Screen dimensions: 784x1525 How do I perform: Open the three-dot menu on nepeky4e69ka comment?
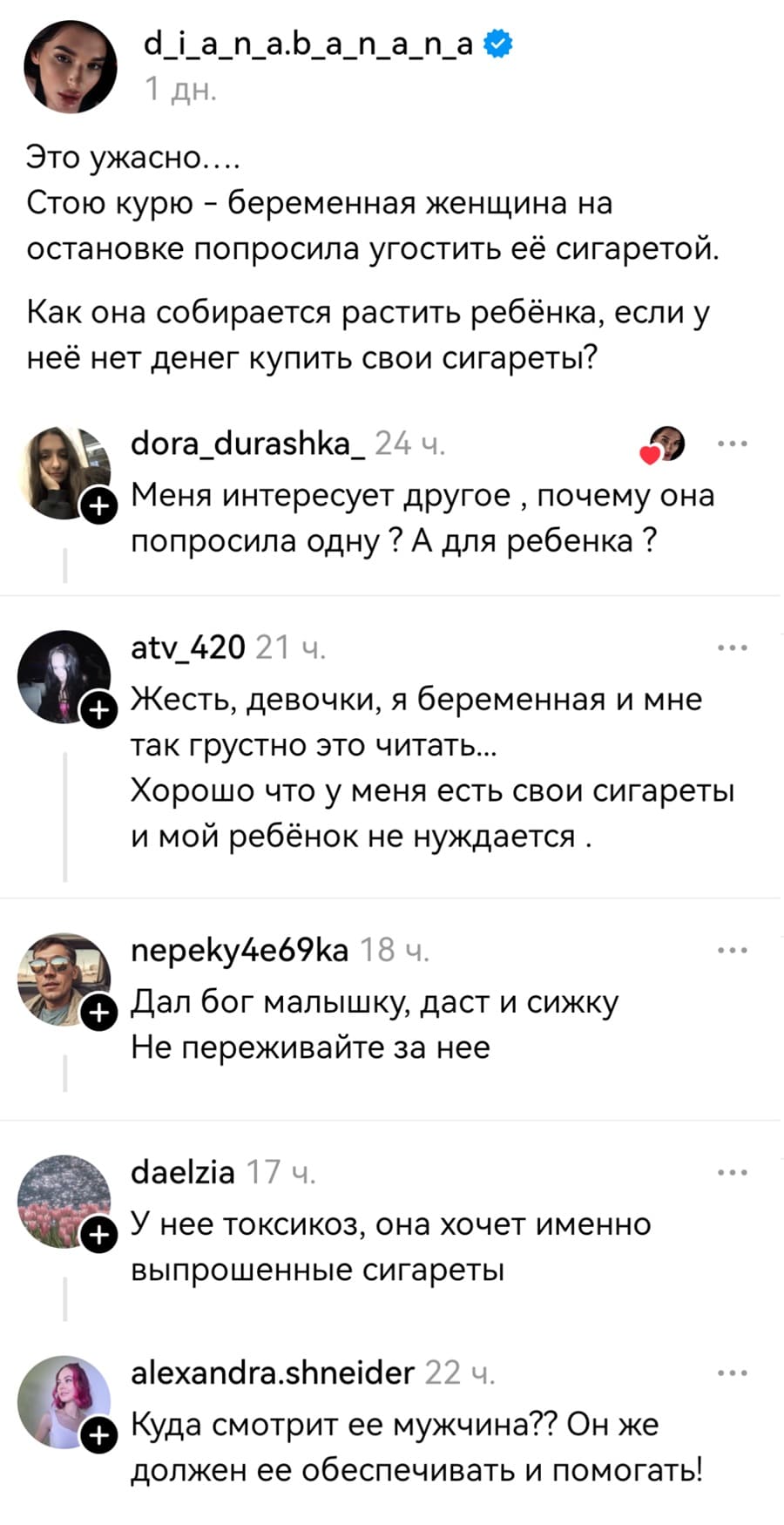pos(734,950)
